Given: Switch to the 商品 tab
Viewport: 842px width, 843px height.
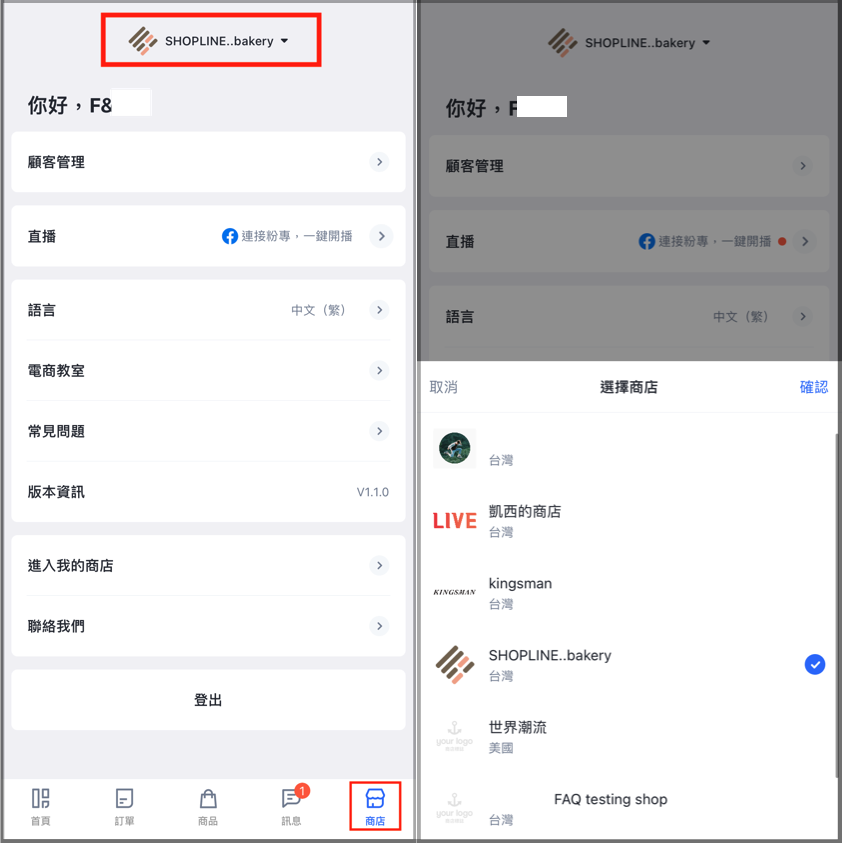Looking at the screenshot, I should pyautogui.click(x=208, y=806).
